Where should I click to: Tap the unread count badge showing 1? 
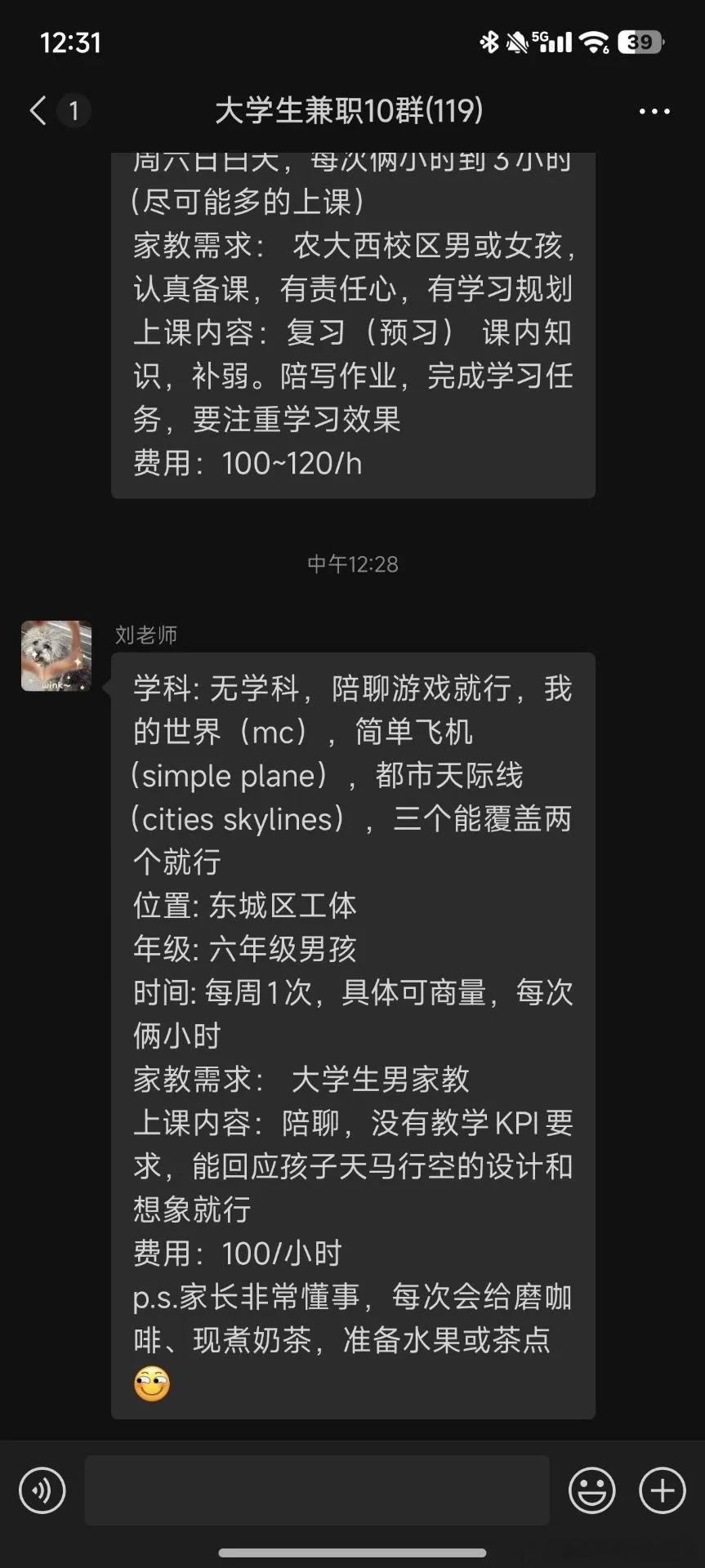74,111
